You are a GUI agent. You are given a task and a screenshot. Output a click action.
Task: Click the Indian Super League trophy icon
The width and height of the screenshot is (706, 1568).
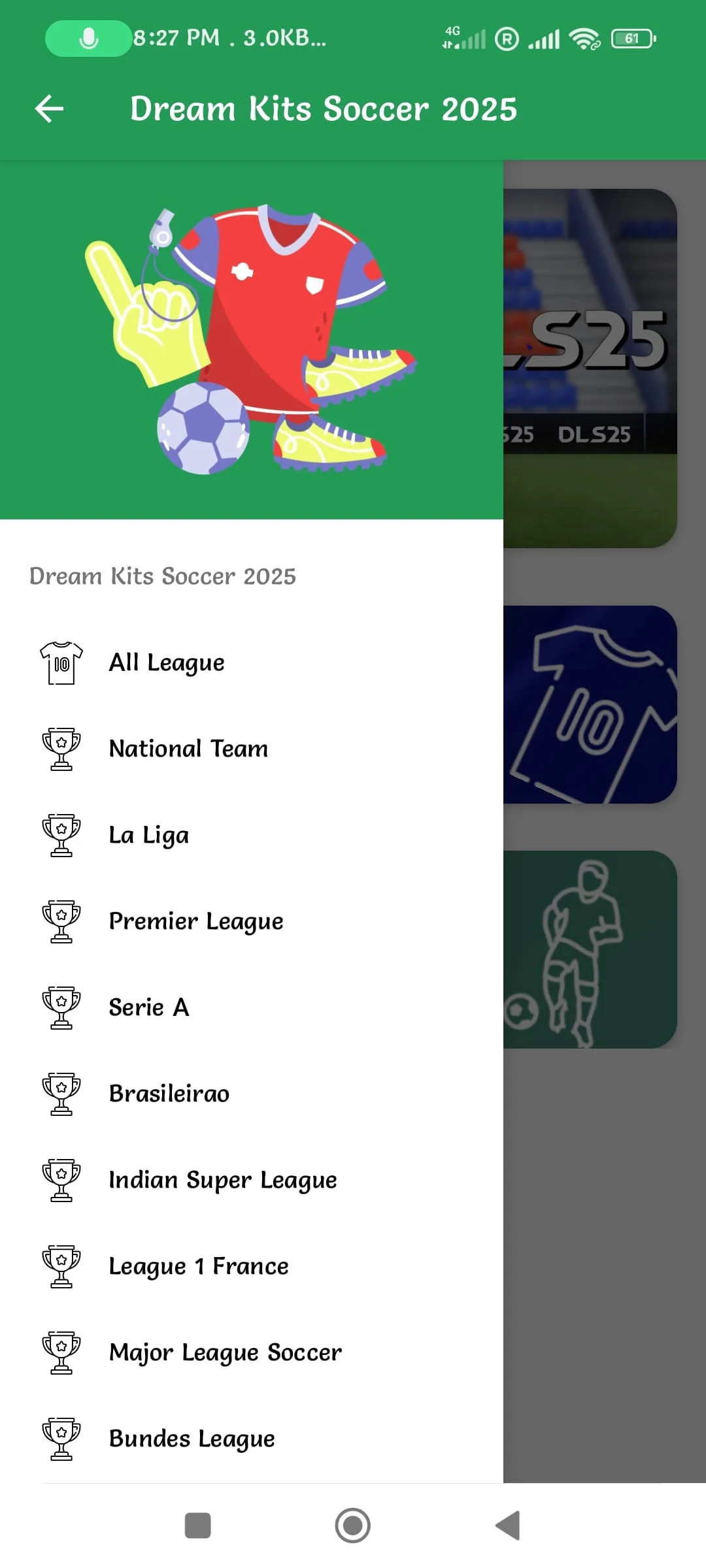pyautogui.click(x=61, y=1180)
